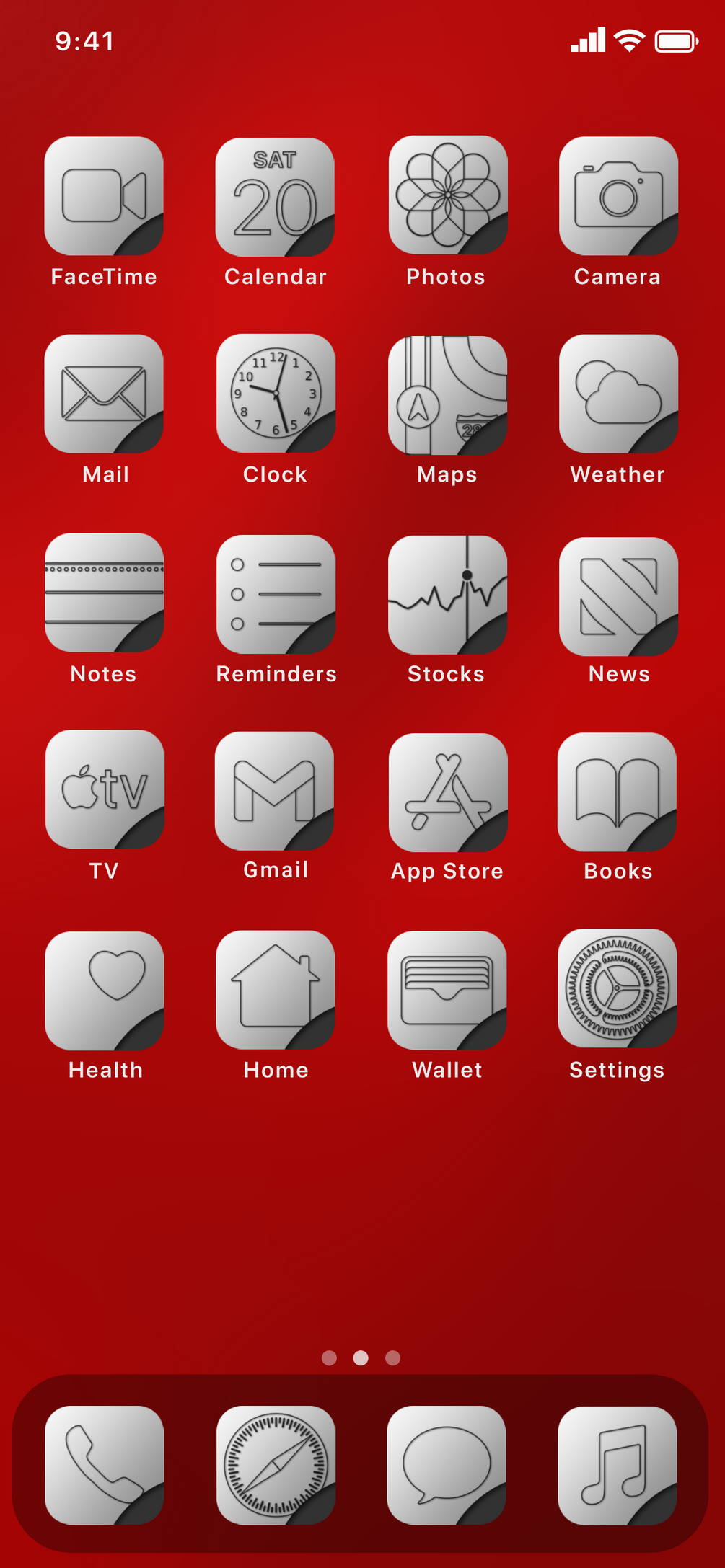Open the Stocks app
Image resolution: width=725 pixels, height=1568 pixels.
click(x=447, y=594)
